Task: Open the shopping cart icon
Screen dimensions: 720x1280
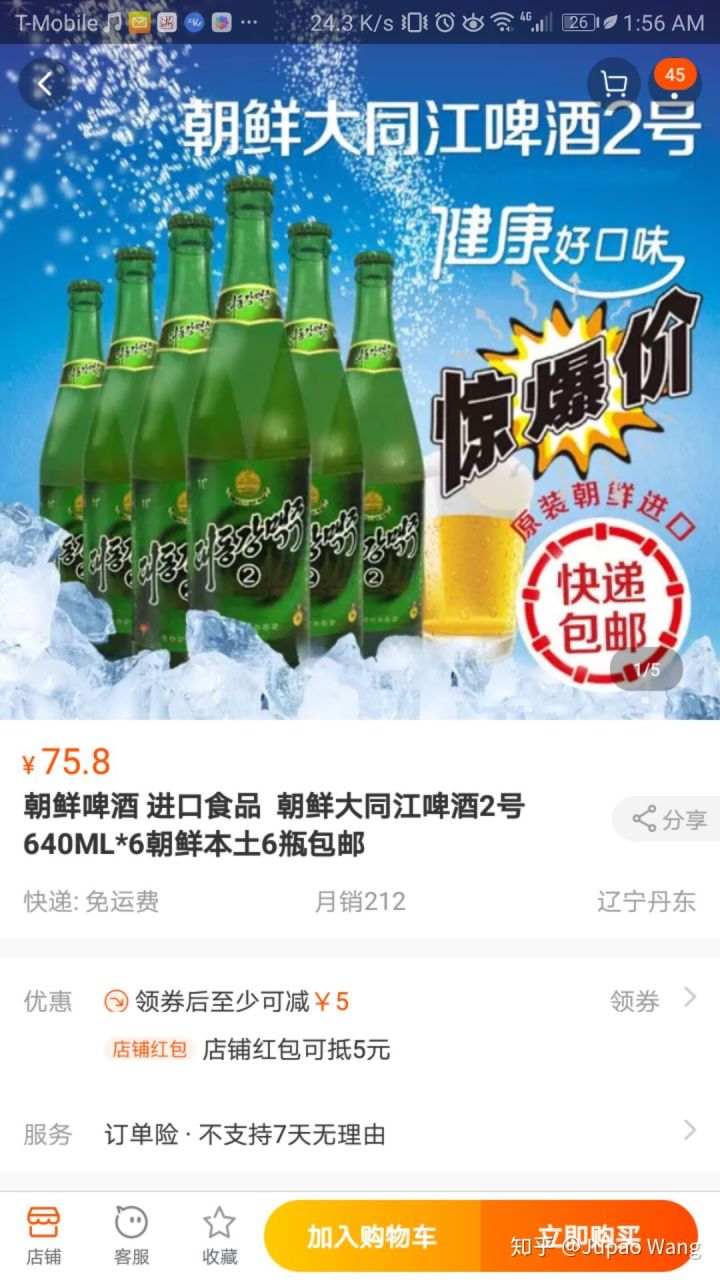Action: 614,85
